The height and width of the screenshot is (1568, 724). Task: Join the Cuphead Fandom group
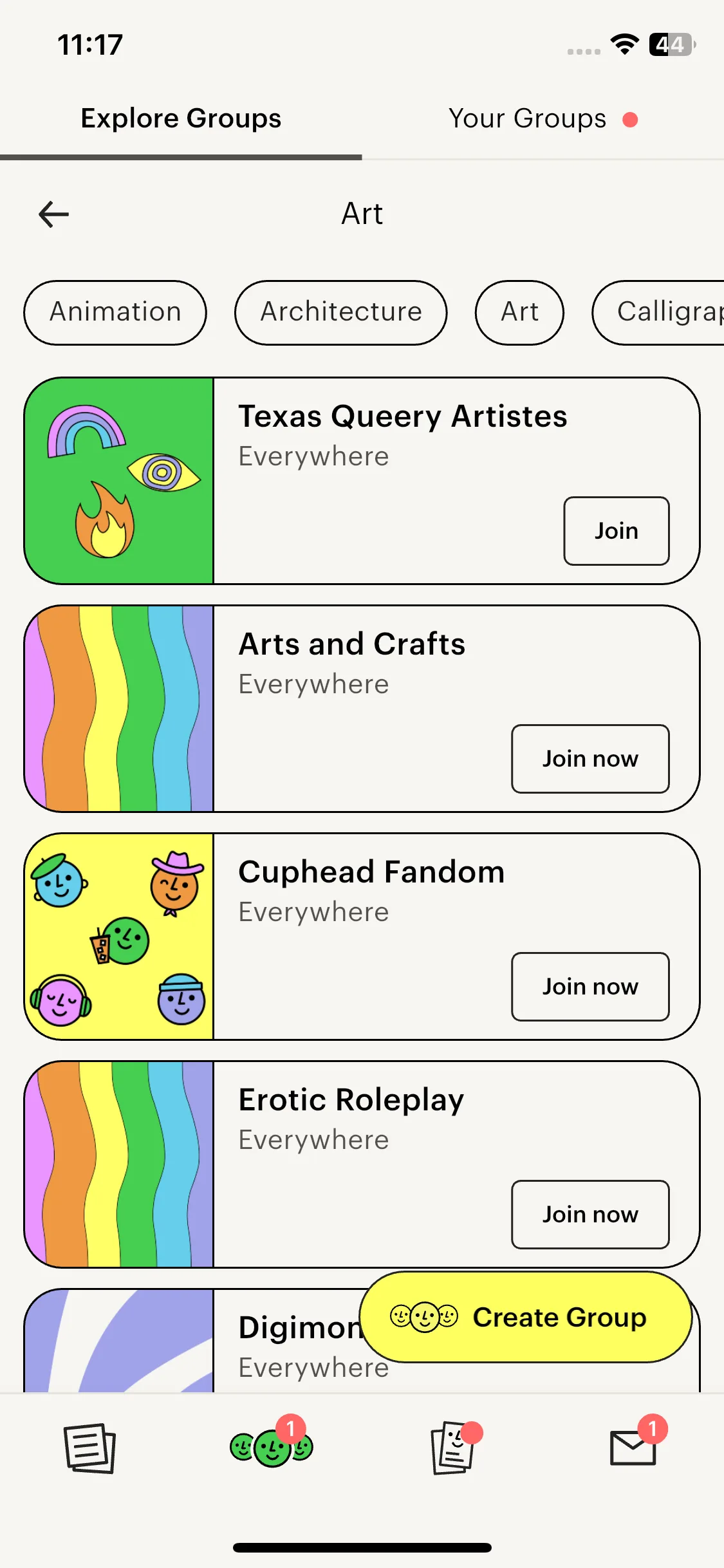coord(589,987)
